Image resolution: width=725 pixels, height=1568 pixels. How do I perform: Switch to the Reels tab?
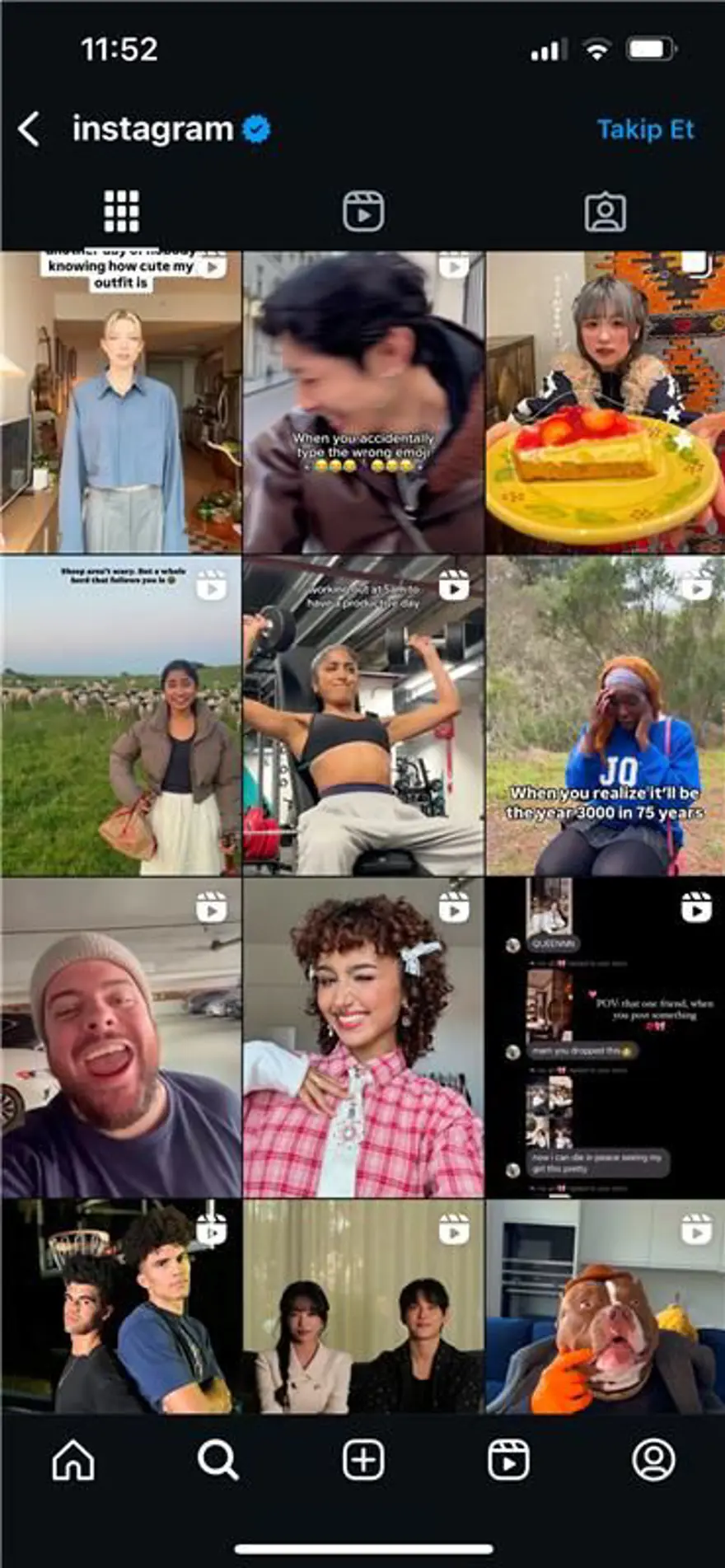pos(362,209)
